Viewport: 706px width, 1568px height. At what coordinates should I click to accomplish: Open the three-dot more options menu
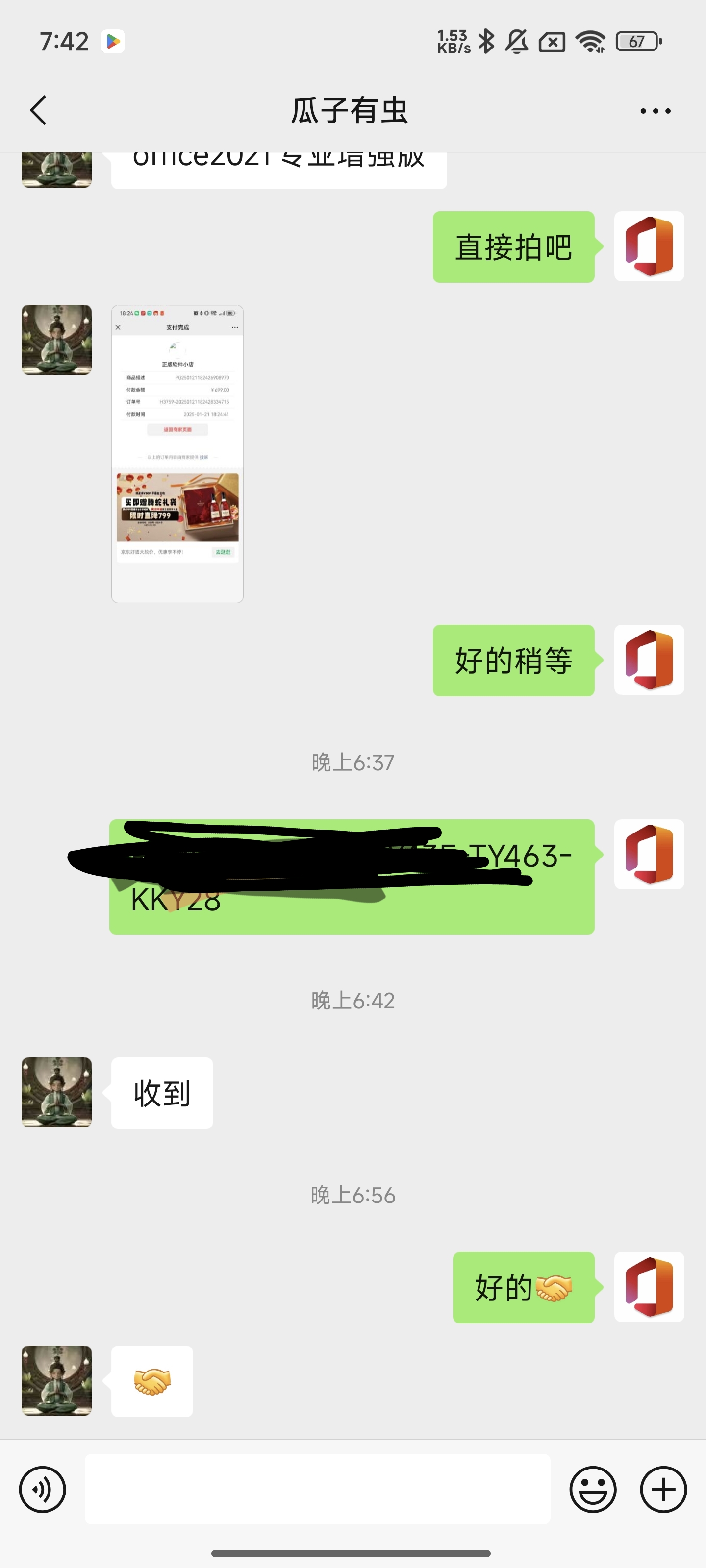click(x=656, y=110)
